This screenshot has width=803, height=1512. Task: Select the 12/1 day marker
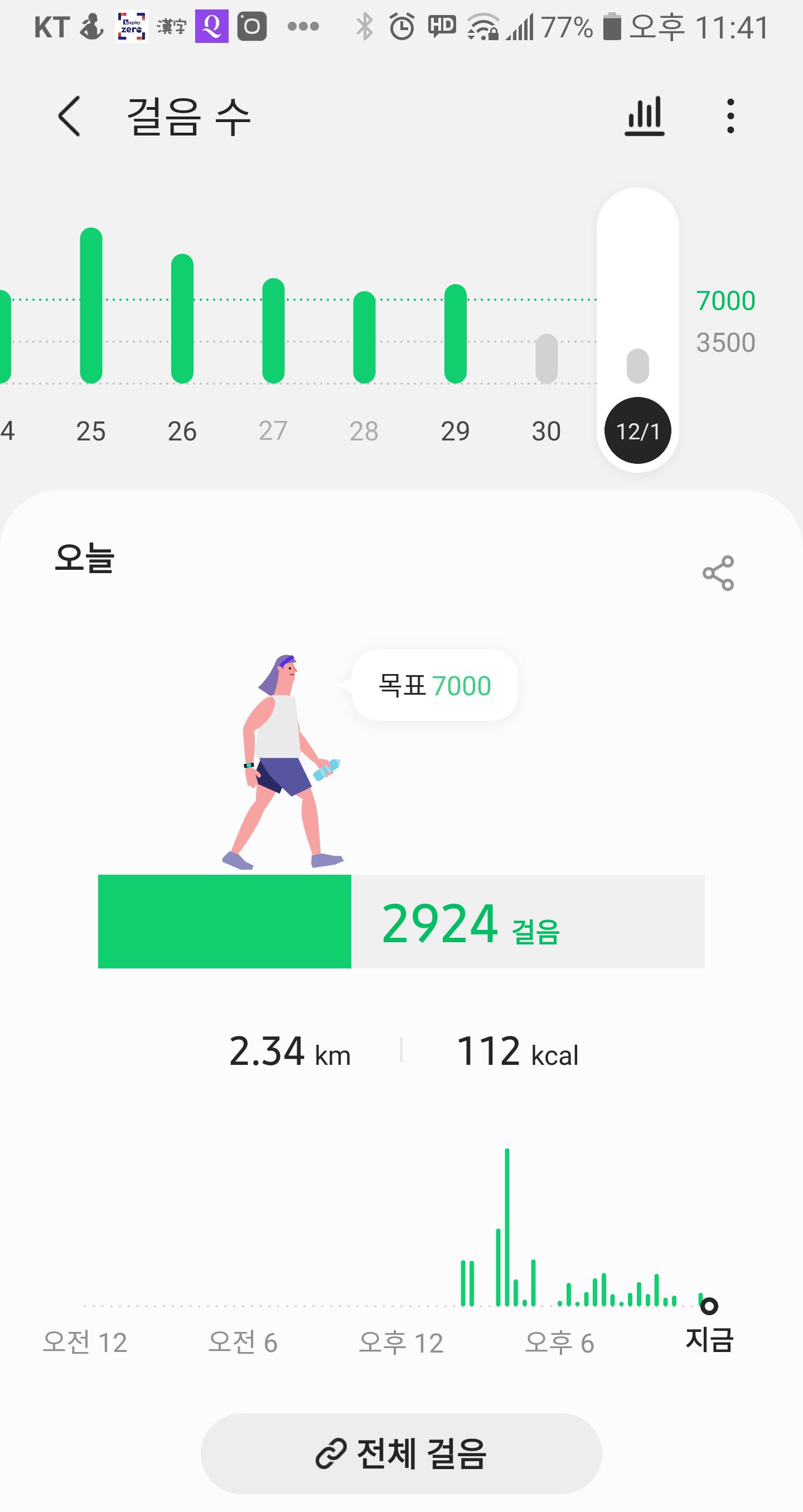637,431
